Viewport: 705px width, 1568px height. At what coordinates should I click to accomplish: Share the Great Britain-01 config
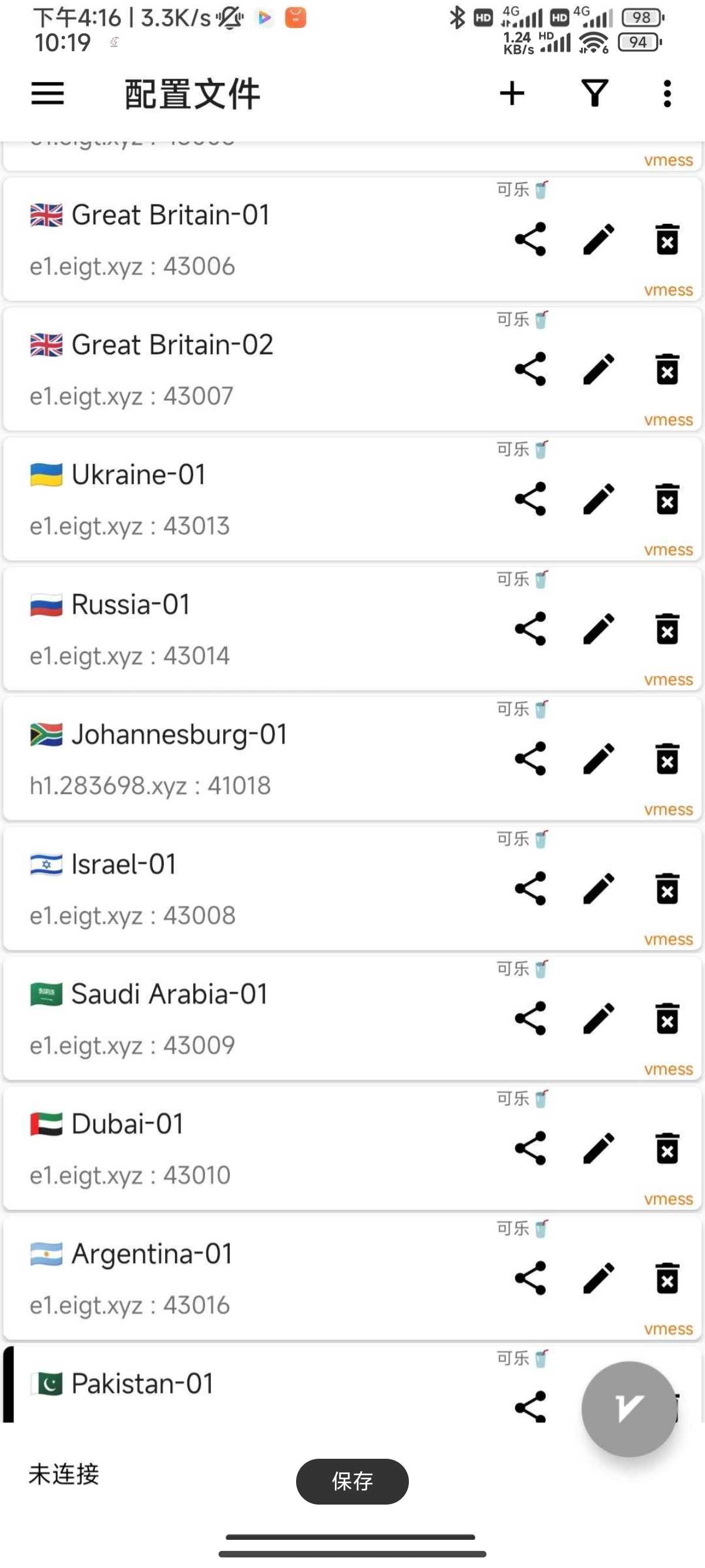point(530,239)
